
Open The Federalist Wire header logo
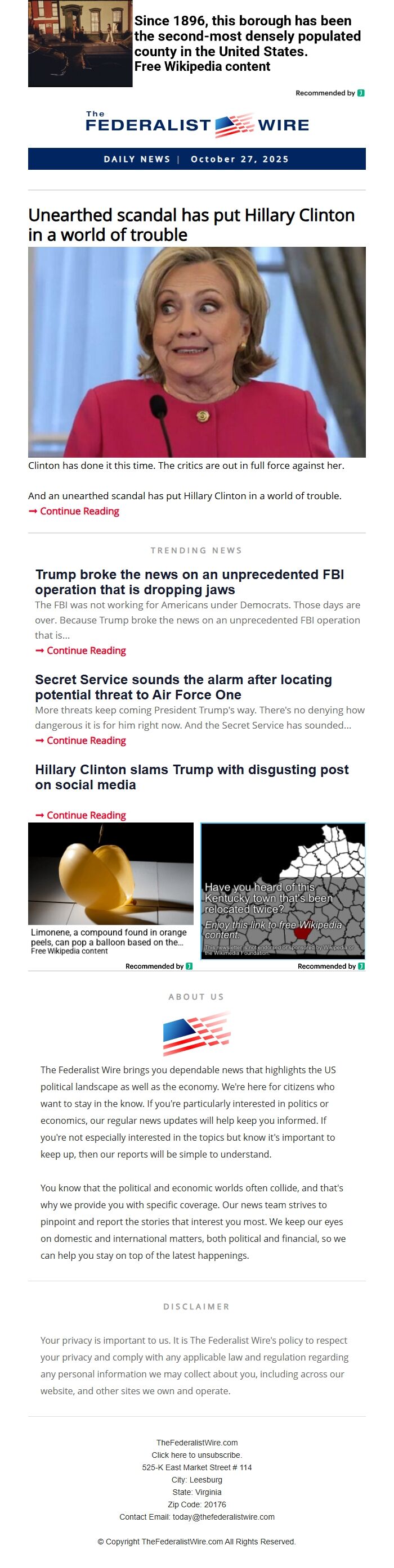(196, 125)
